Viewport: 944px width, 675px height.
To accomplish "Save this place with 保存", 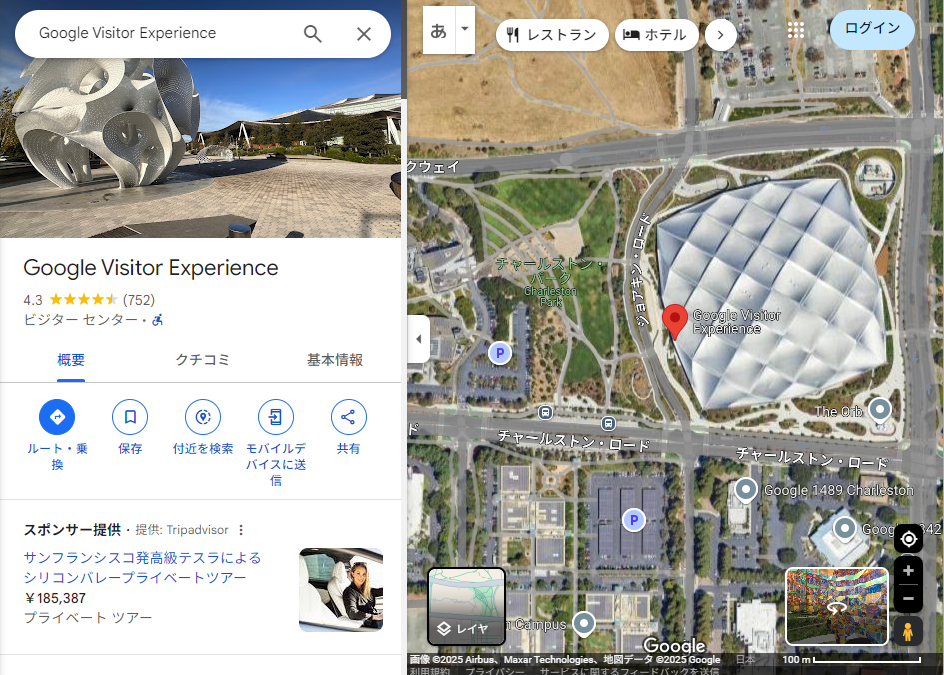I will click(130, 417).
